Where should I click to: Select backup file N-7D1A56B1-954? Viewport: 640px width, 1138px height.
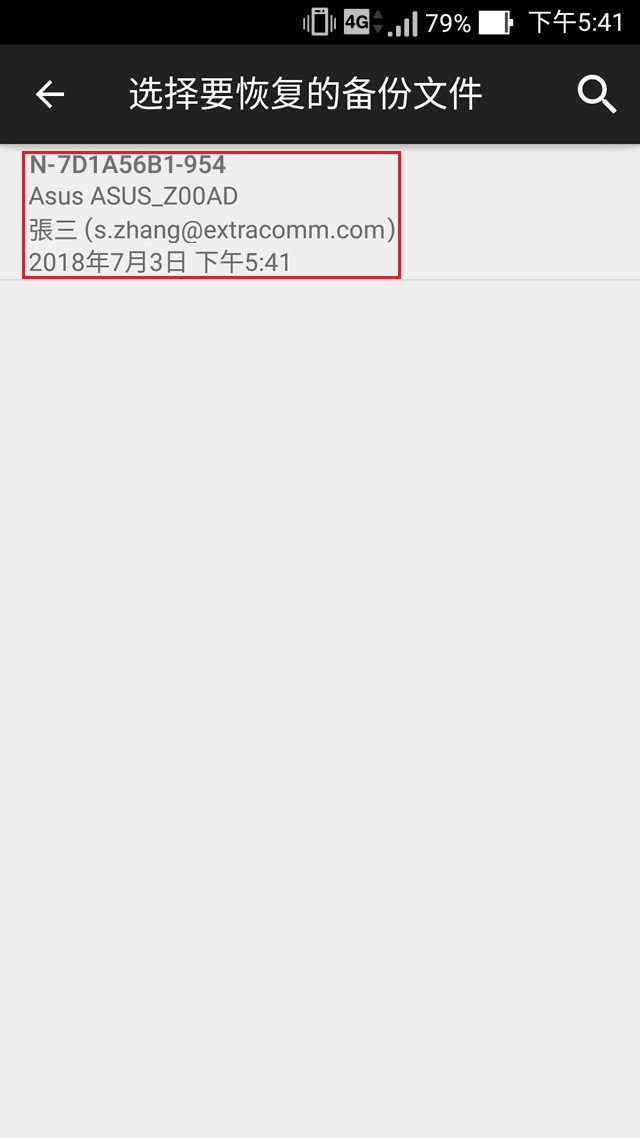[x=211, y=214]
